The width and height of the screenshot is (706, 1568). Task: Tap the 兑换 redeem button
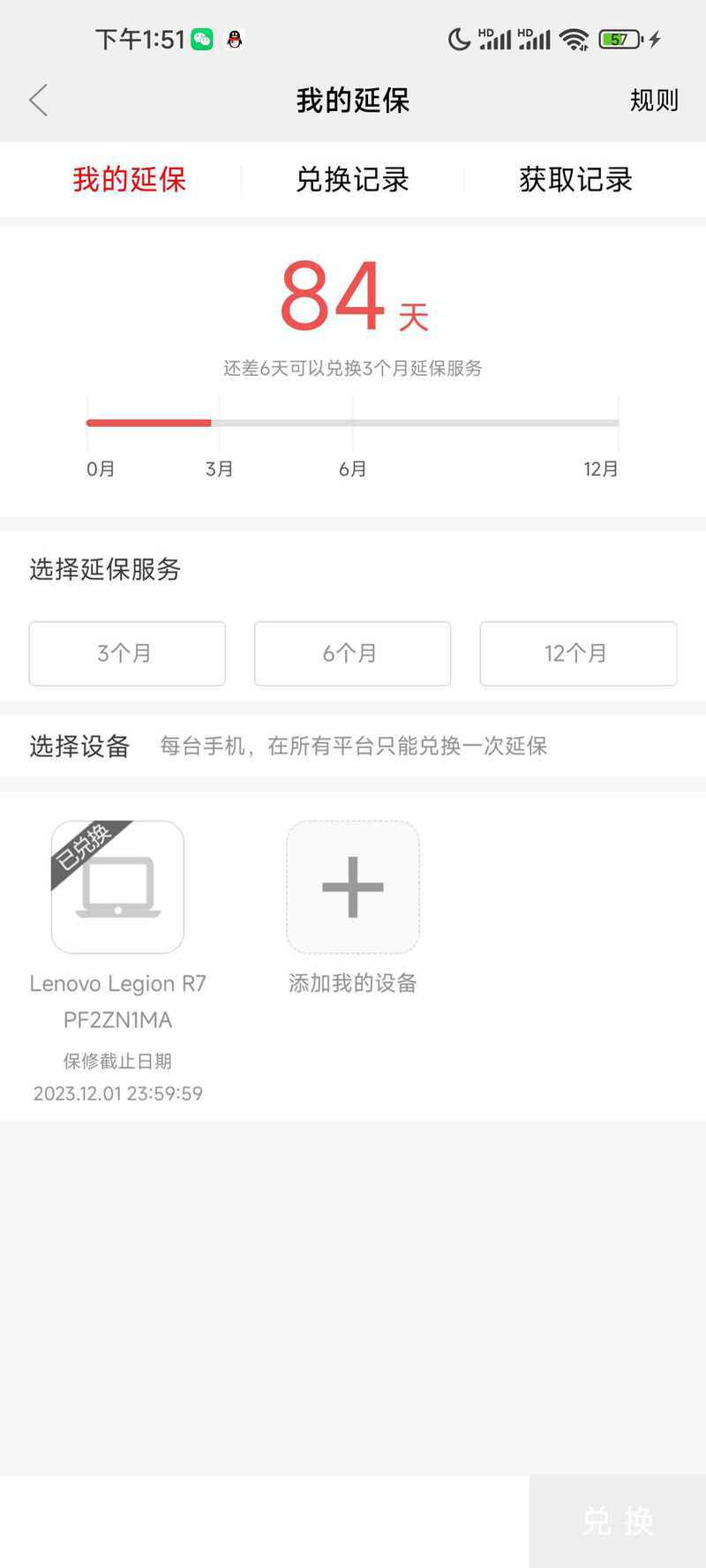click(618, 1521)
